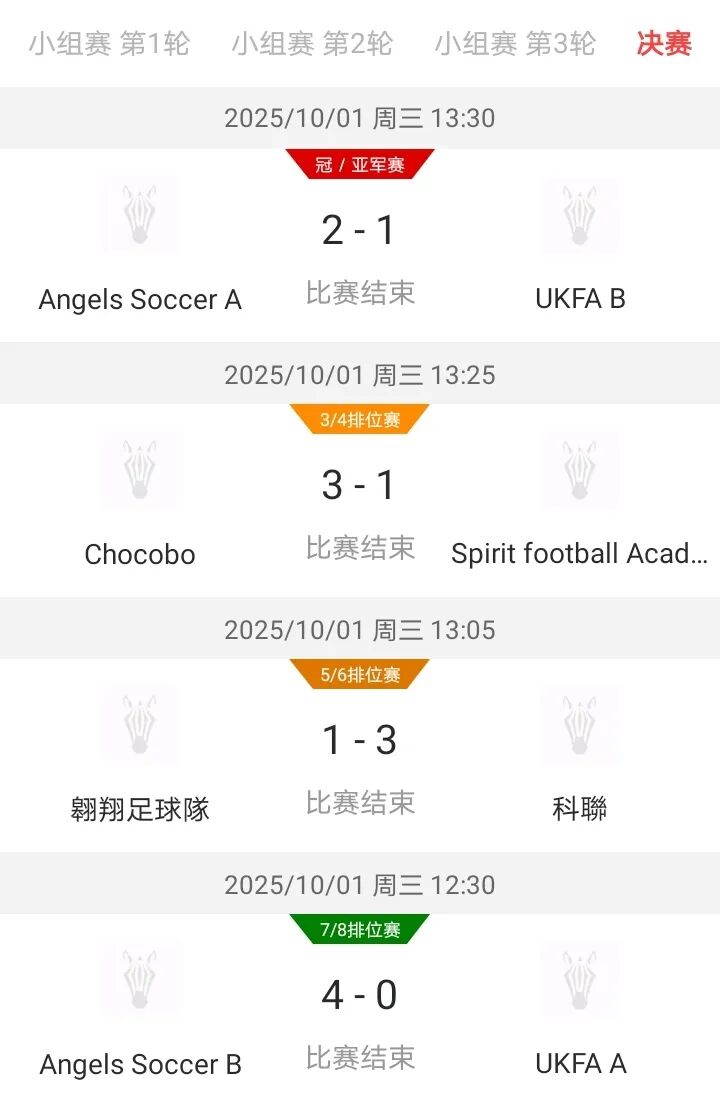Open Angels Soccer A vs UKFA B match
Viewport: 720px width, 1104px height.
point(360,245)
